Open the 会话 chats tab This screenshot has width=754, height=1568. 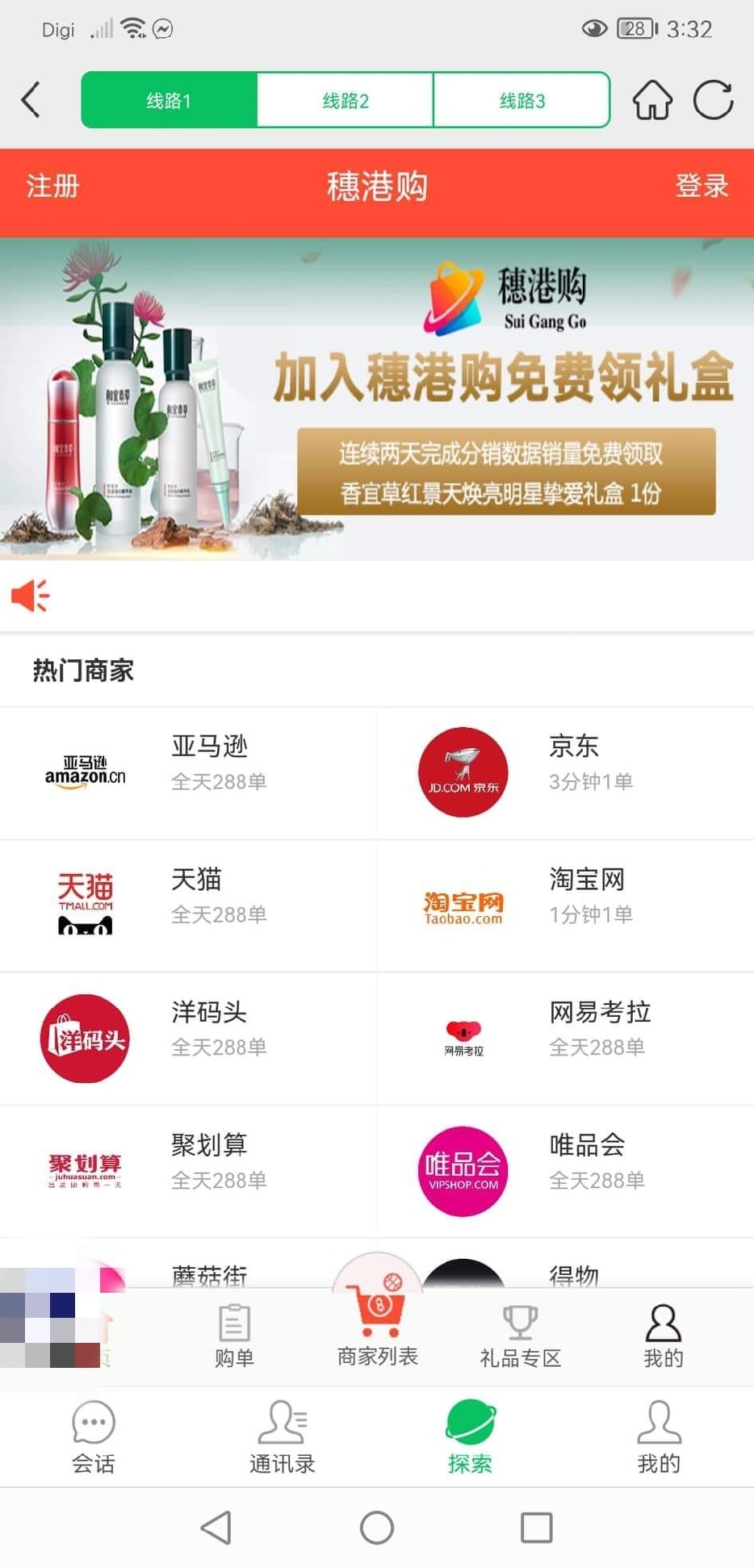pyautogui.click(x=94, y=1437)
